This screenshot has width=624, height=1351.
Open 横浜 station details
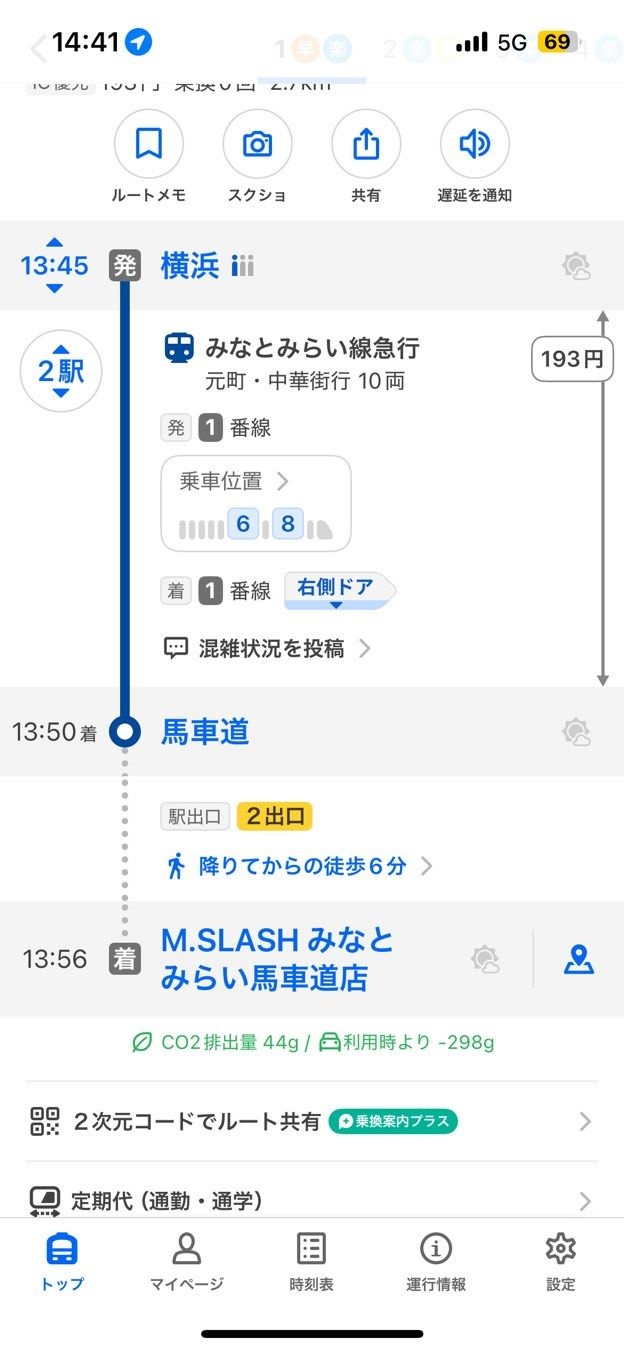coord(190,266)
